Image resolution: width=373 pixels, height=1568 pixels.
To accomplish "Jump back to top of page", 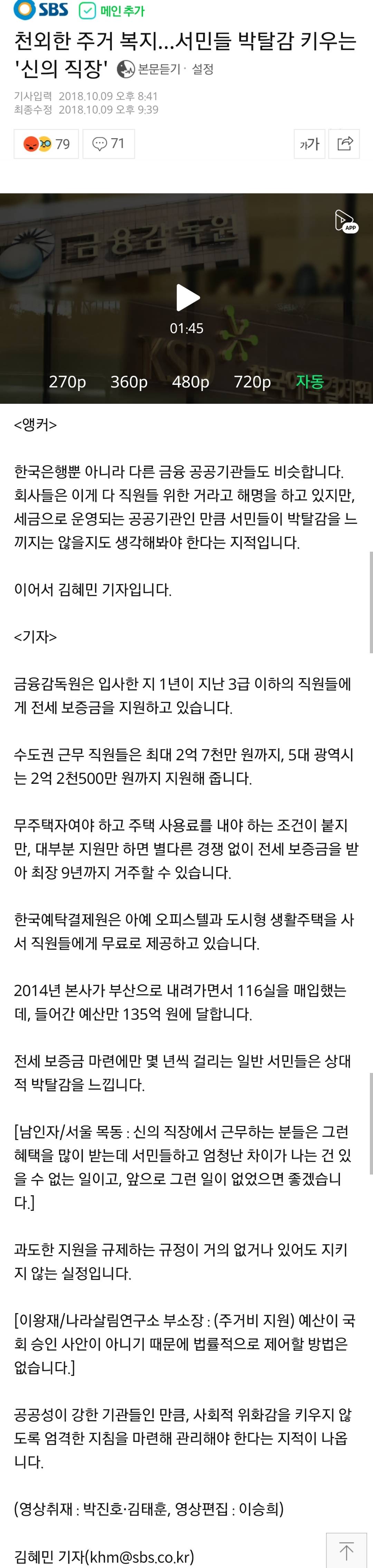I will (x=346, y=1551).
